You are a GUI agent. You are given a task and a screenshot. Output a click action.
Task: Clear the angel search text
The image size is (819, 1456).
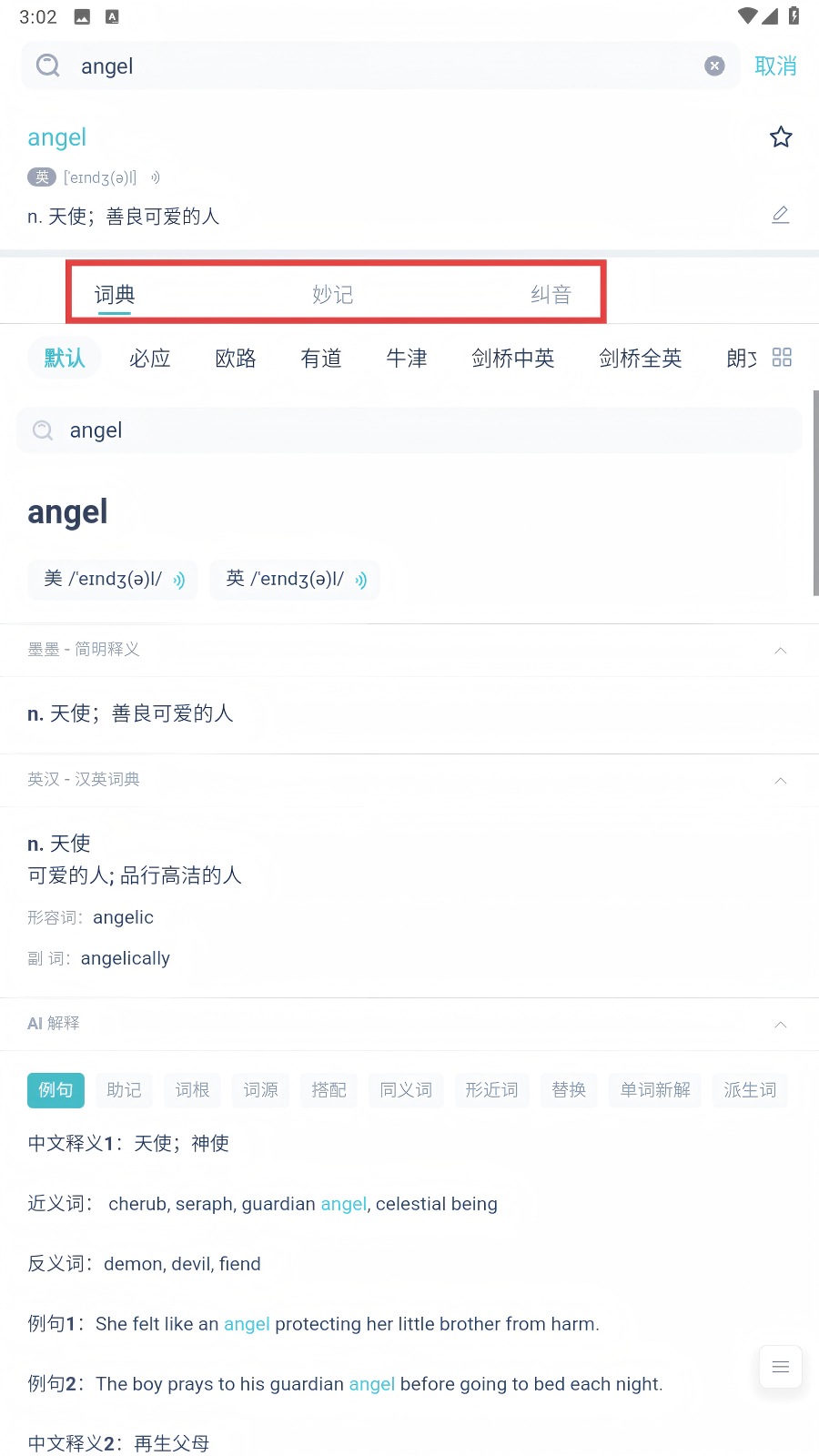(x=714, y=66)
